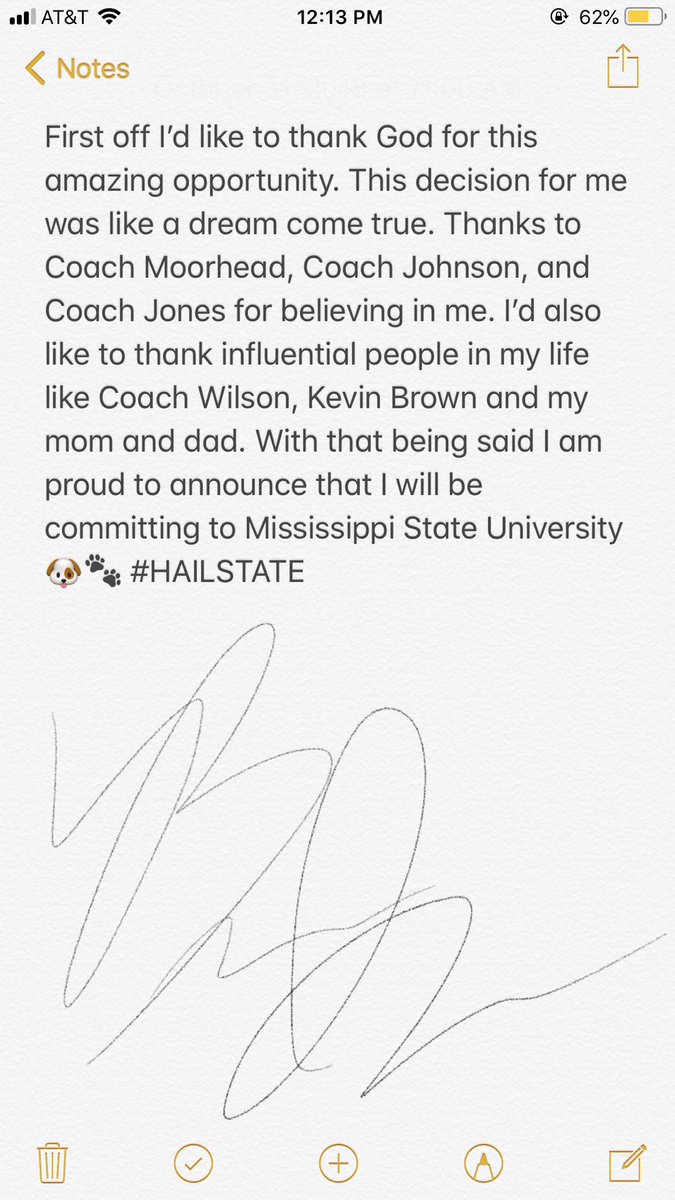Screen dimensions: 675x1200
Task: Open the plus attachment menu
Action: click(x=338, y=1163)
